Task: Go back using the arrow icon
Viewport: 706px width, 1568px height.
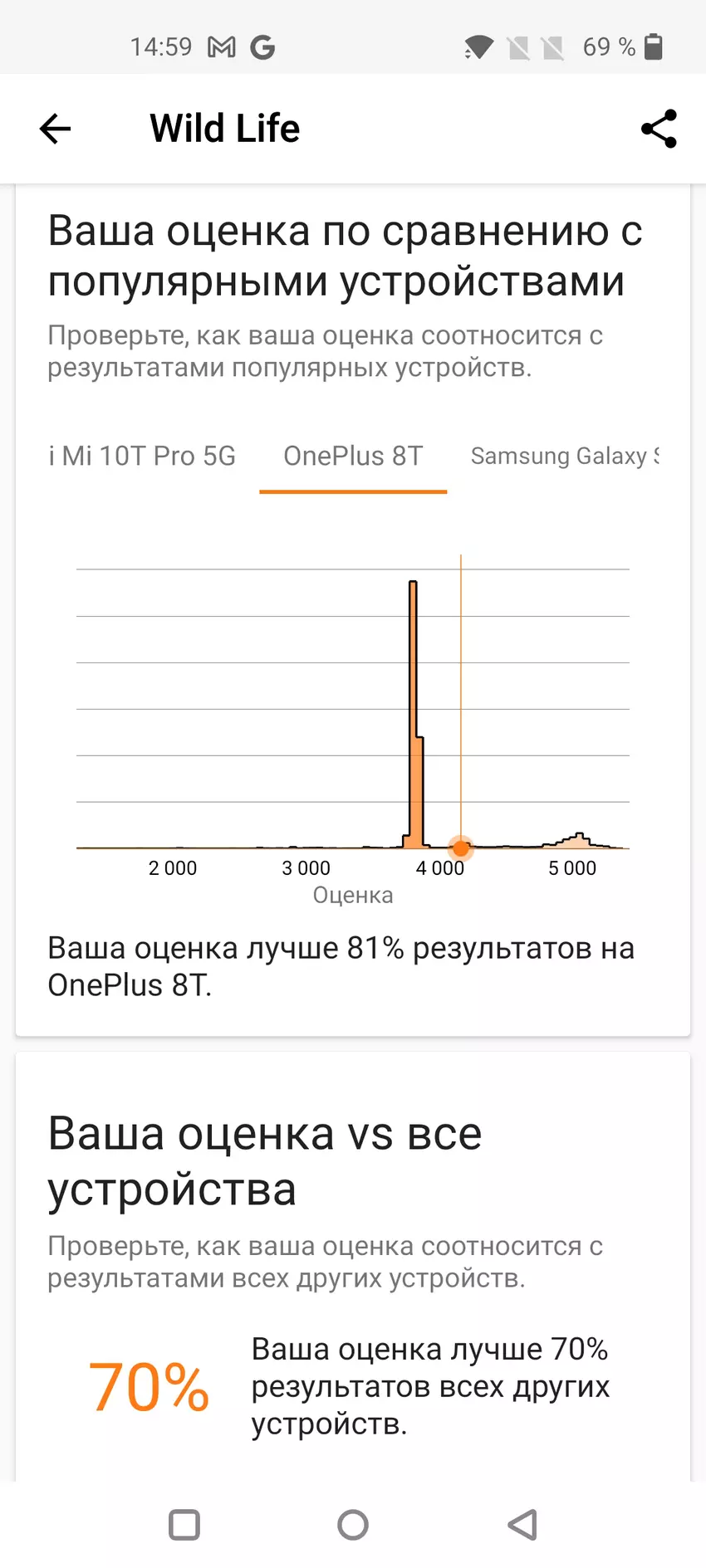Action: click(56, 129)
